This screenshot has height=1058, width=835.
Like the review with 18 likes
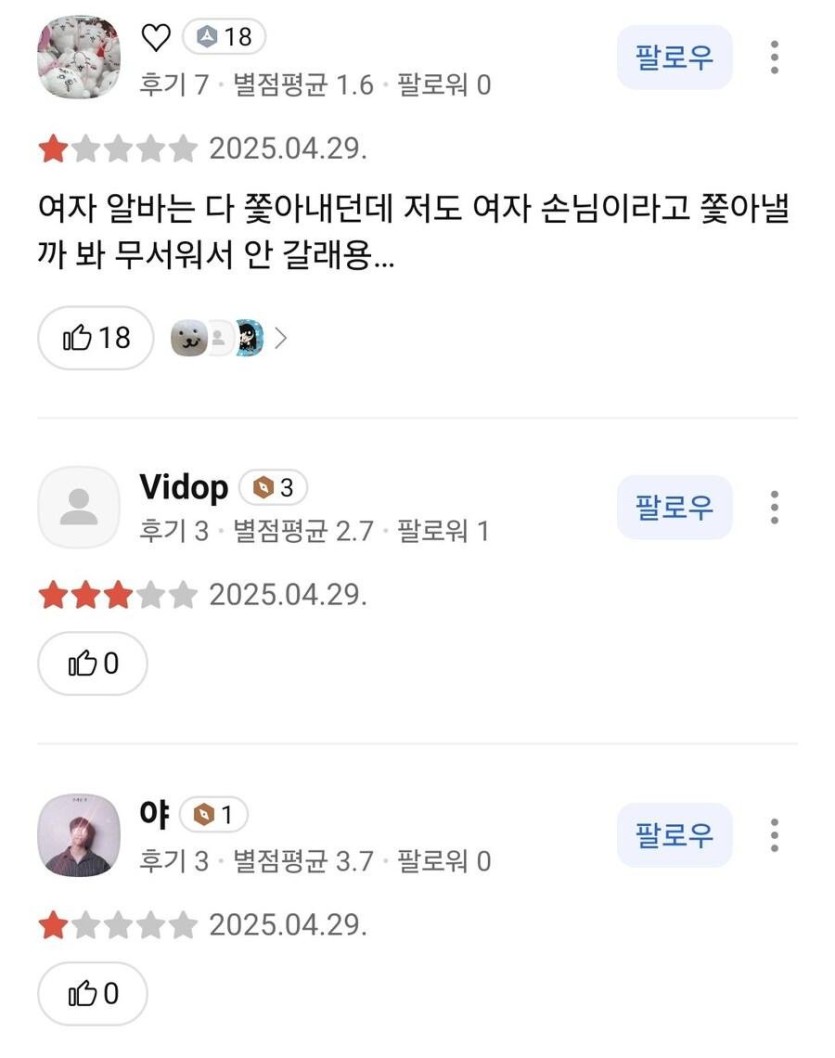click(x=96, y=338)
